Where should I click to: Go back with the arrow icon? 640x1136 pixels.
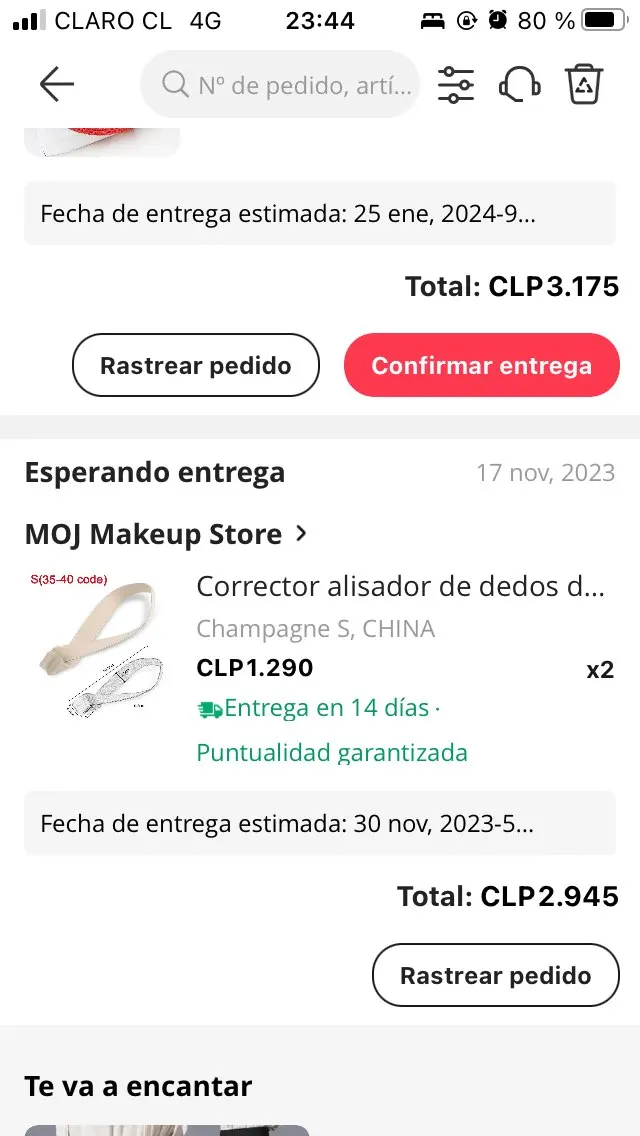[57, 85]
